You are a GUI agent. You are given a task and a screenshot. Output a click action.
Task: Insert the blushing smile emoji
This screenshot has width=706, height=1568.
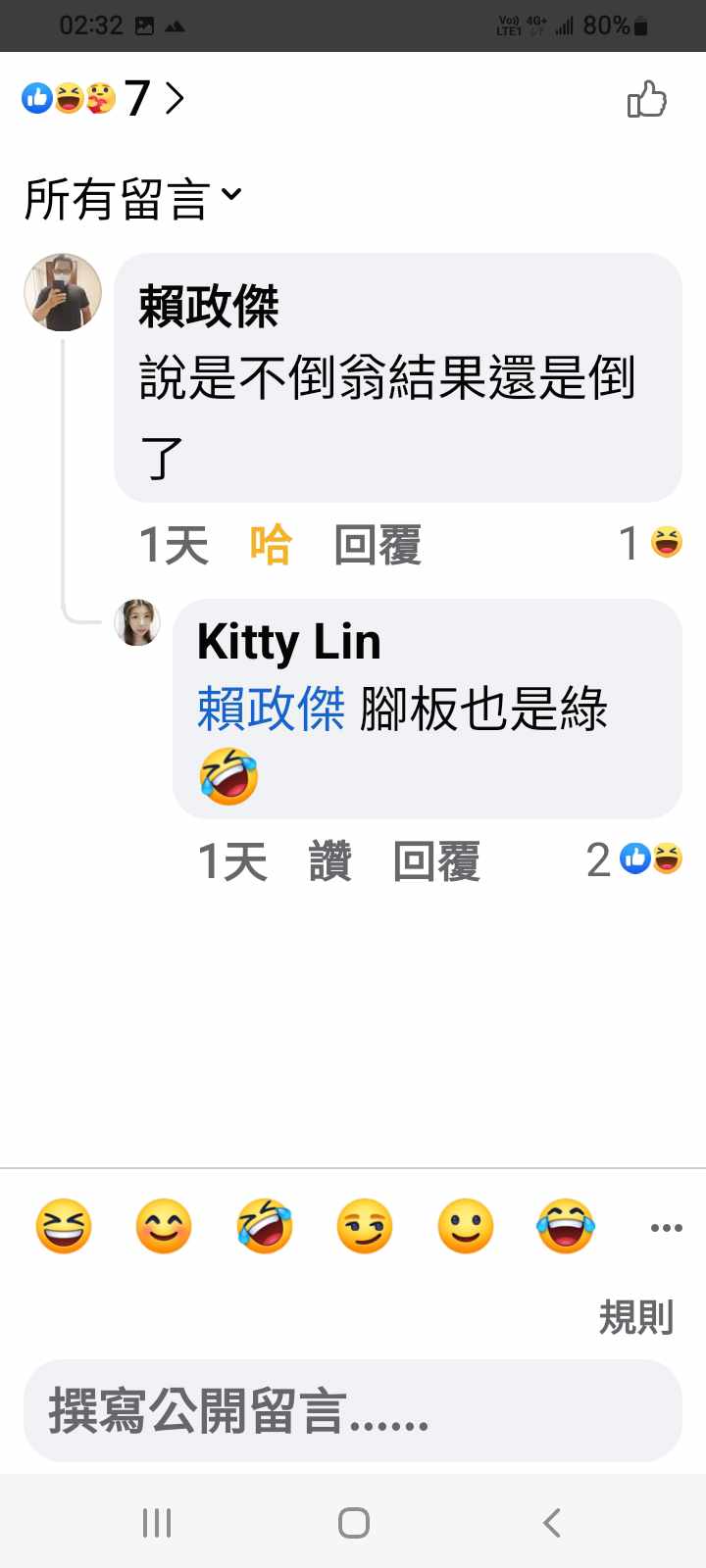(x=164, y=1226)
